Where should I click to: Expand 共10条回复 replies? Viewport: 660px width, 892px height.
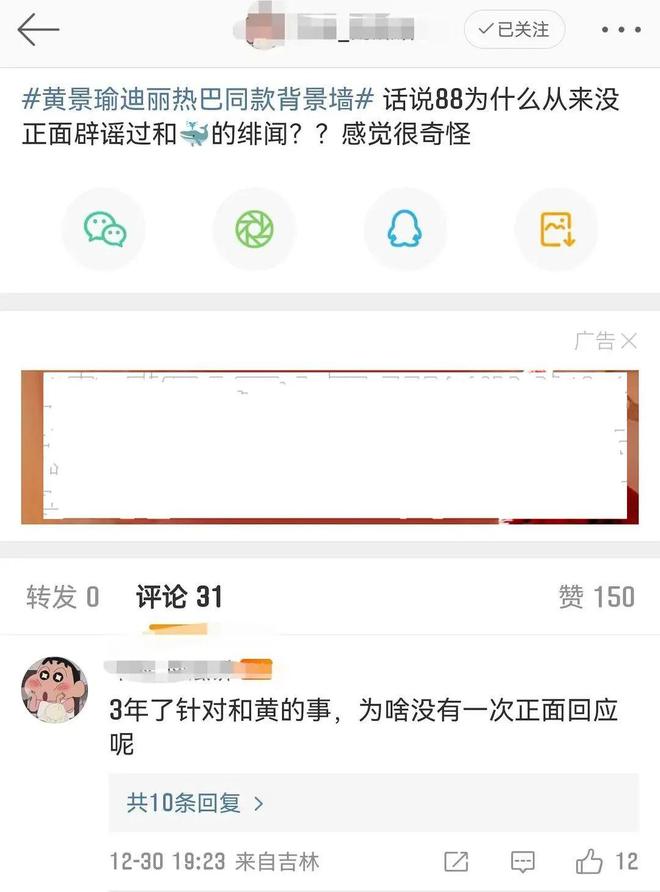click(196, 803)
